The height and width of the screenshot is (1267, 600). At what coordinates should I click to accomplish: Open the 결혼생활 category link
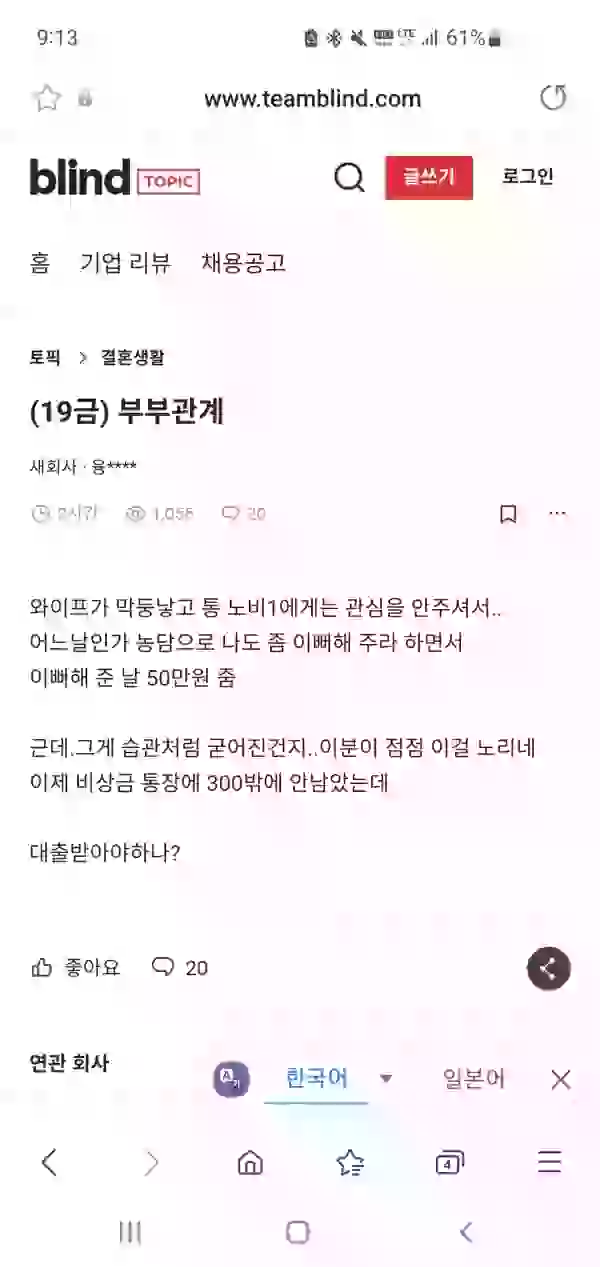(132, 357)
